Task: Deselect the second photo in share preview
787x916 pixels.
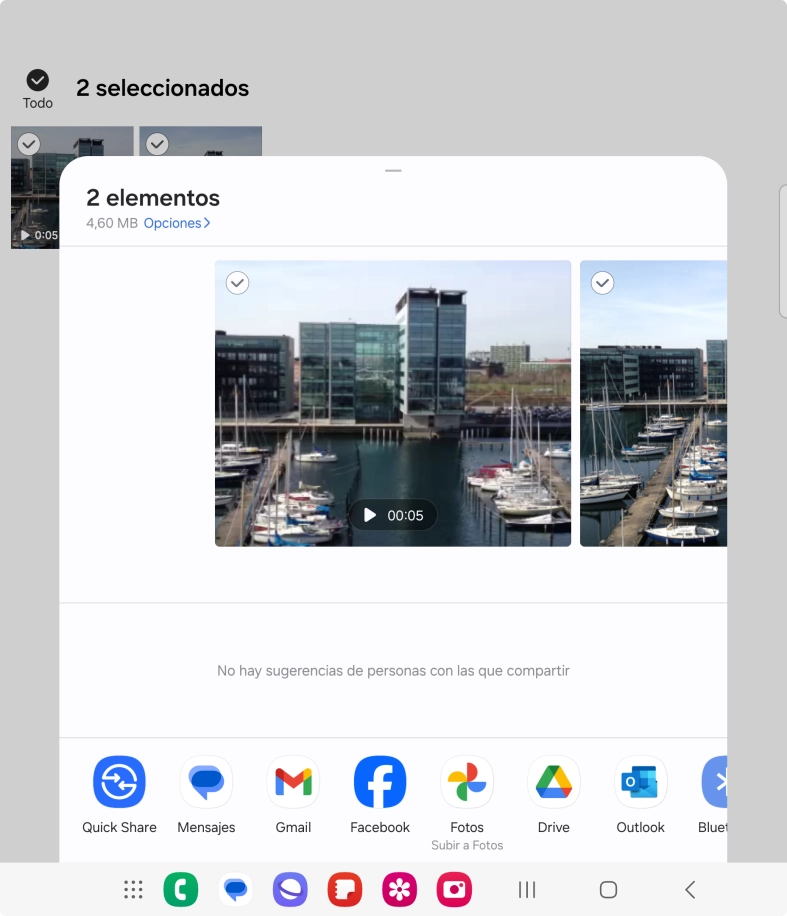Action: pos(602,283)
